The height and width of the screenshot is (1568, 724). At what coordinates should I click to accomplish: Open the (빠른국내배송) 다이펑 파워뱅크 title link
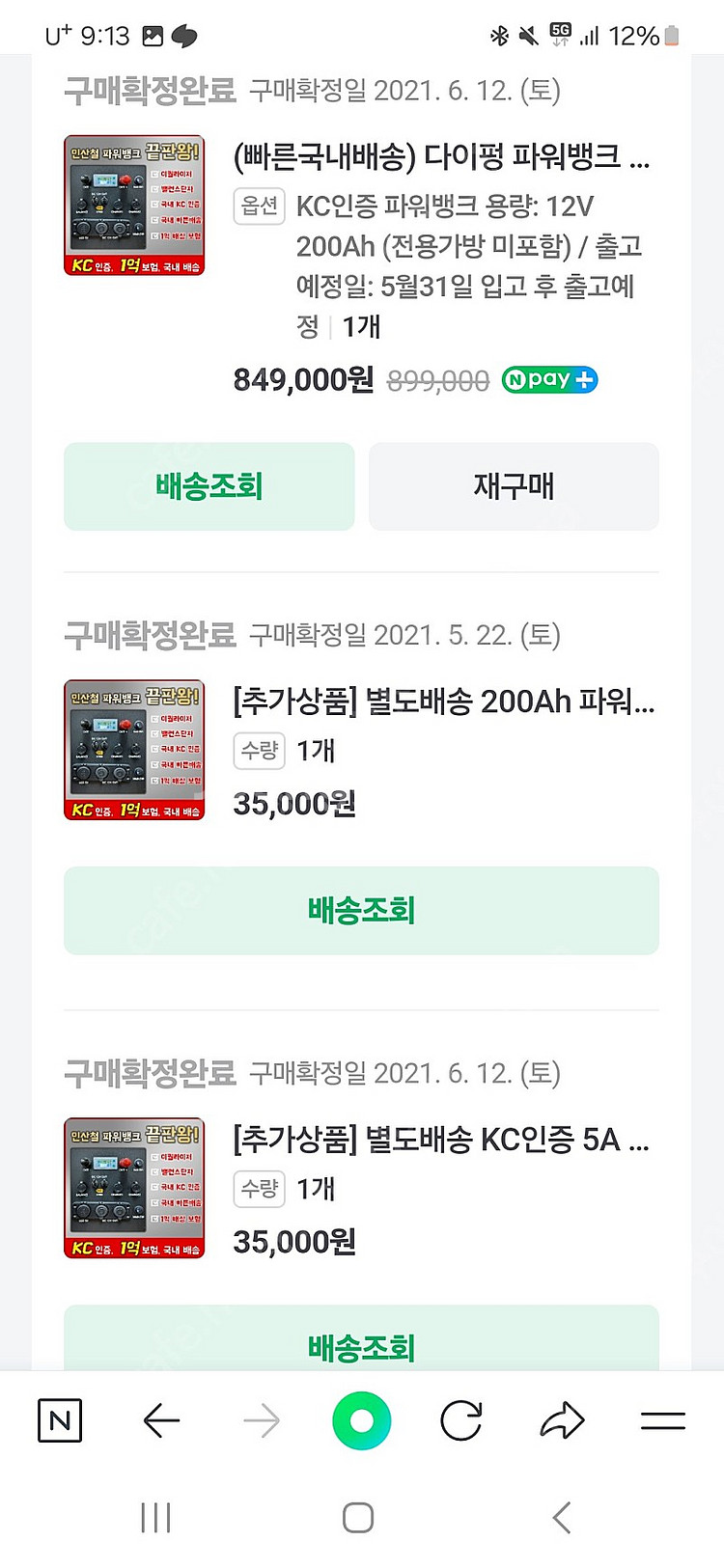point(441,156)
